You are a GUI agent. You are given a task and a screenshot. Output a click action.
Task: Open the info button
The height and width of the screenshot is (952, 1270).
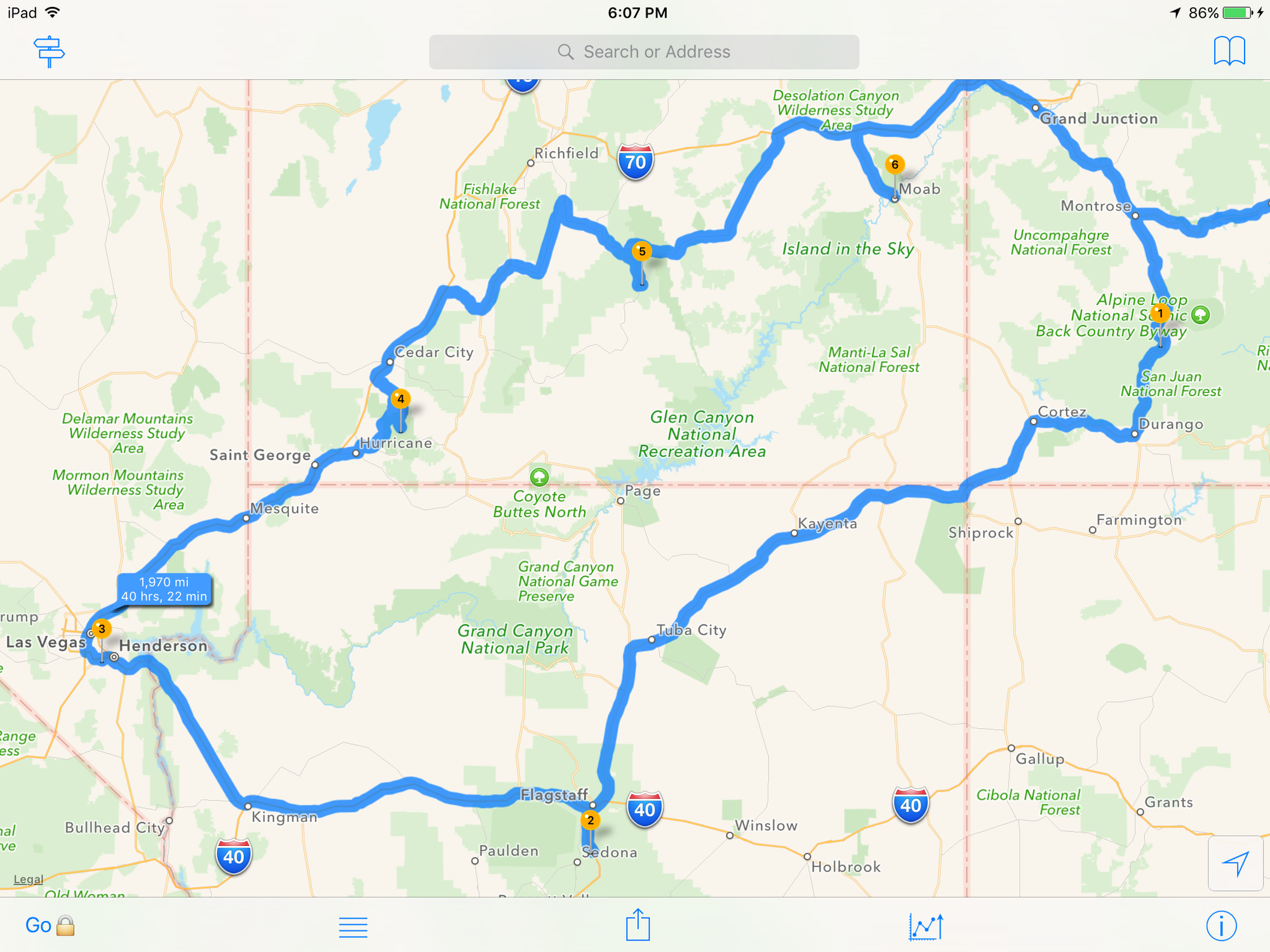(1220, 926)
